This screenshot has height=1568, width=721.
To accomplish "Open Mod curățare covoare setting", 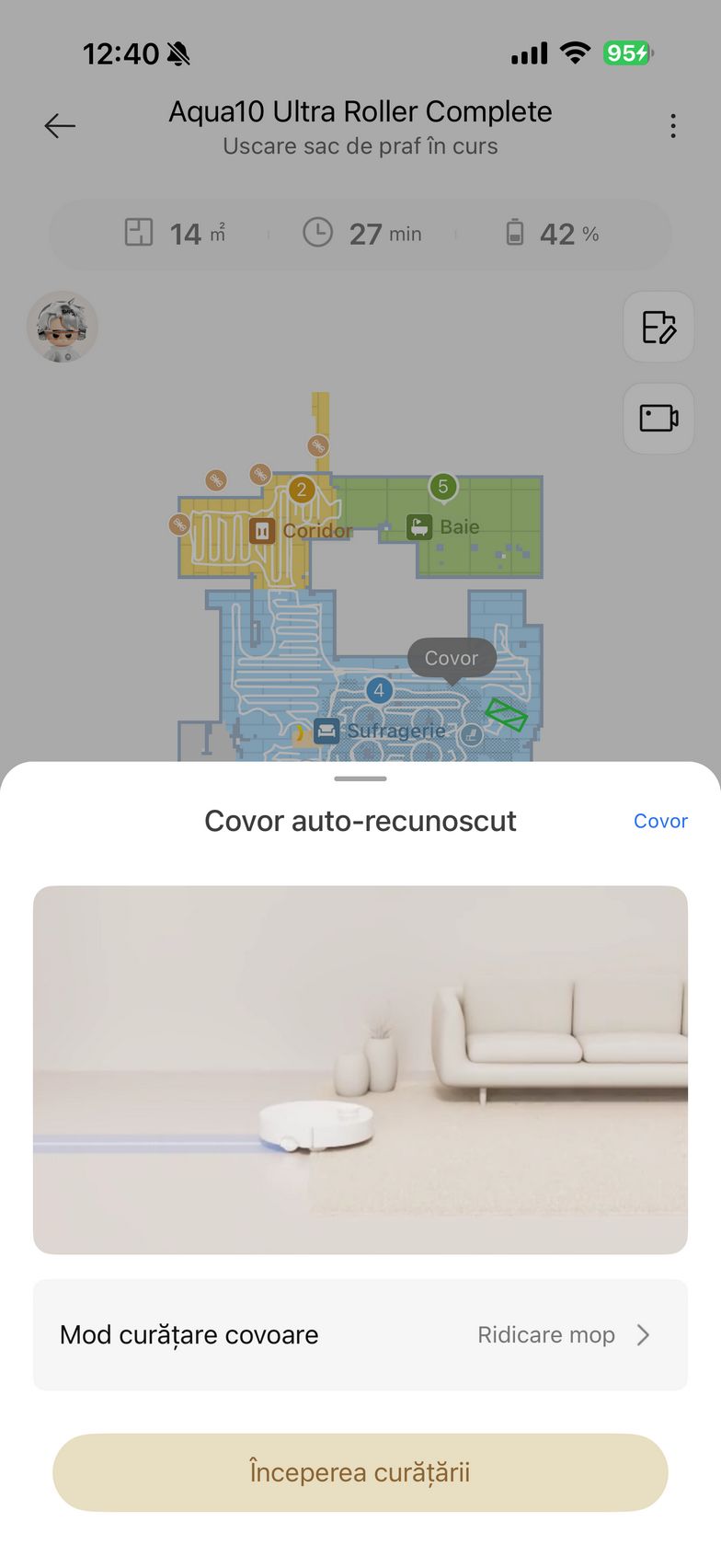I will [x=360, y=1334].
